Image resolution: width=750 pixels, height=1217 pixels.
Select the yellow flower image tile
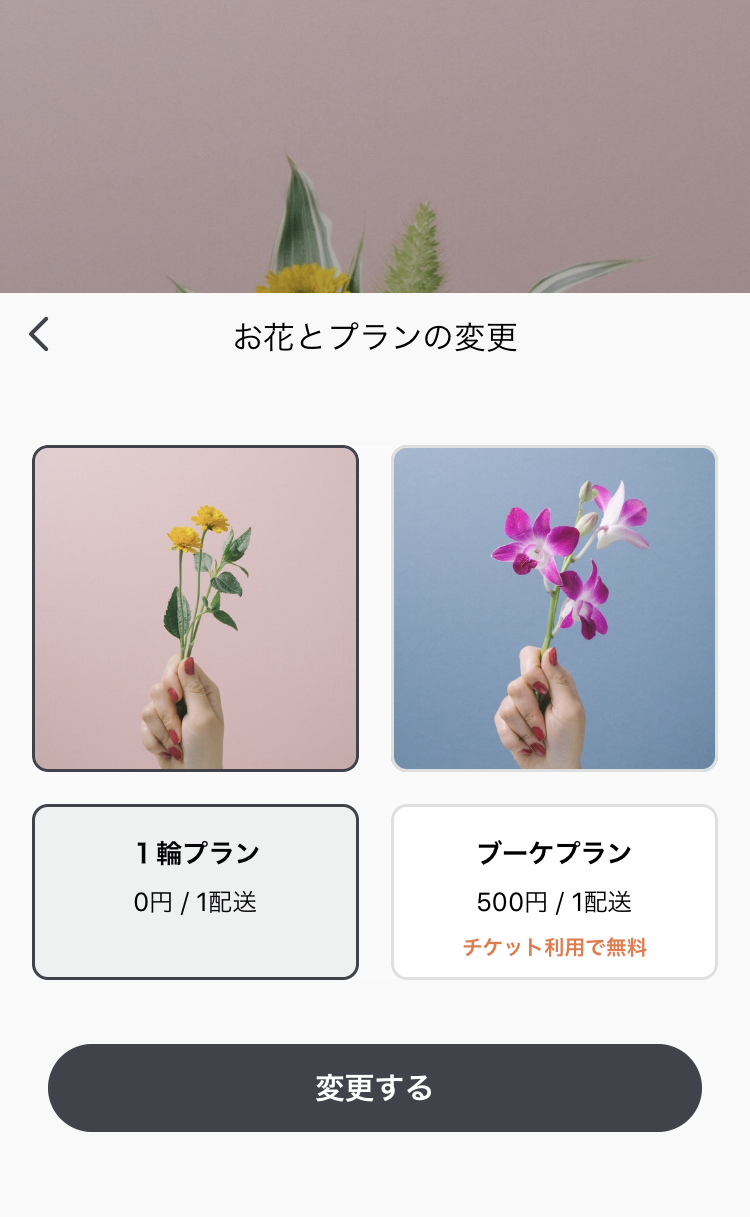tap(195, 608)
